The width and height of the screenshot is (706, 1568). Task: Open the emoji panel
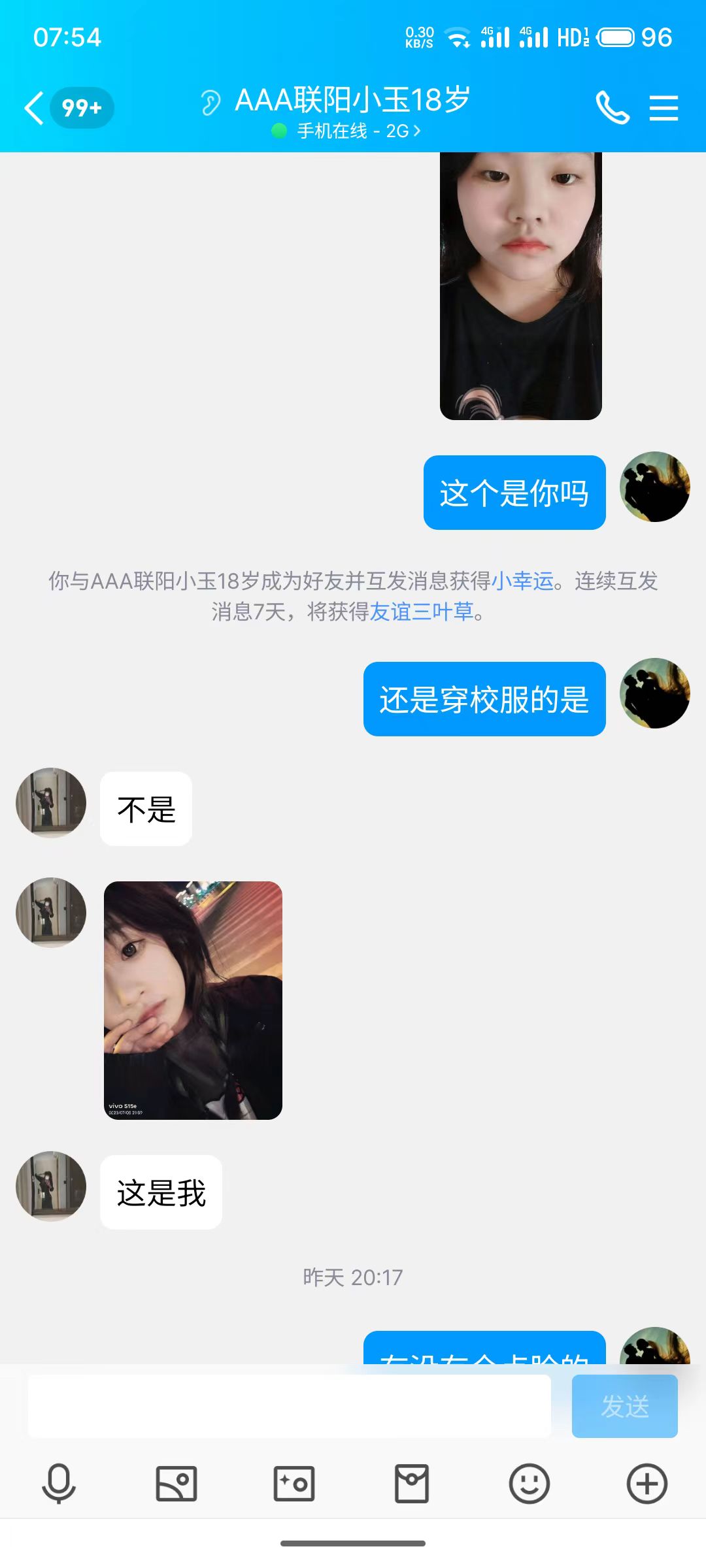coord(529,1484)
